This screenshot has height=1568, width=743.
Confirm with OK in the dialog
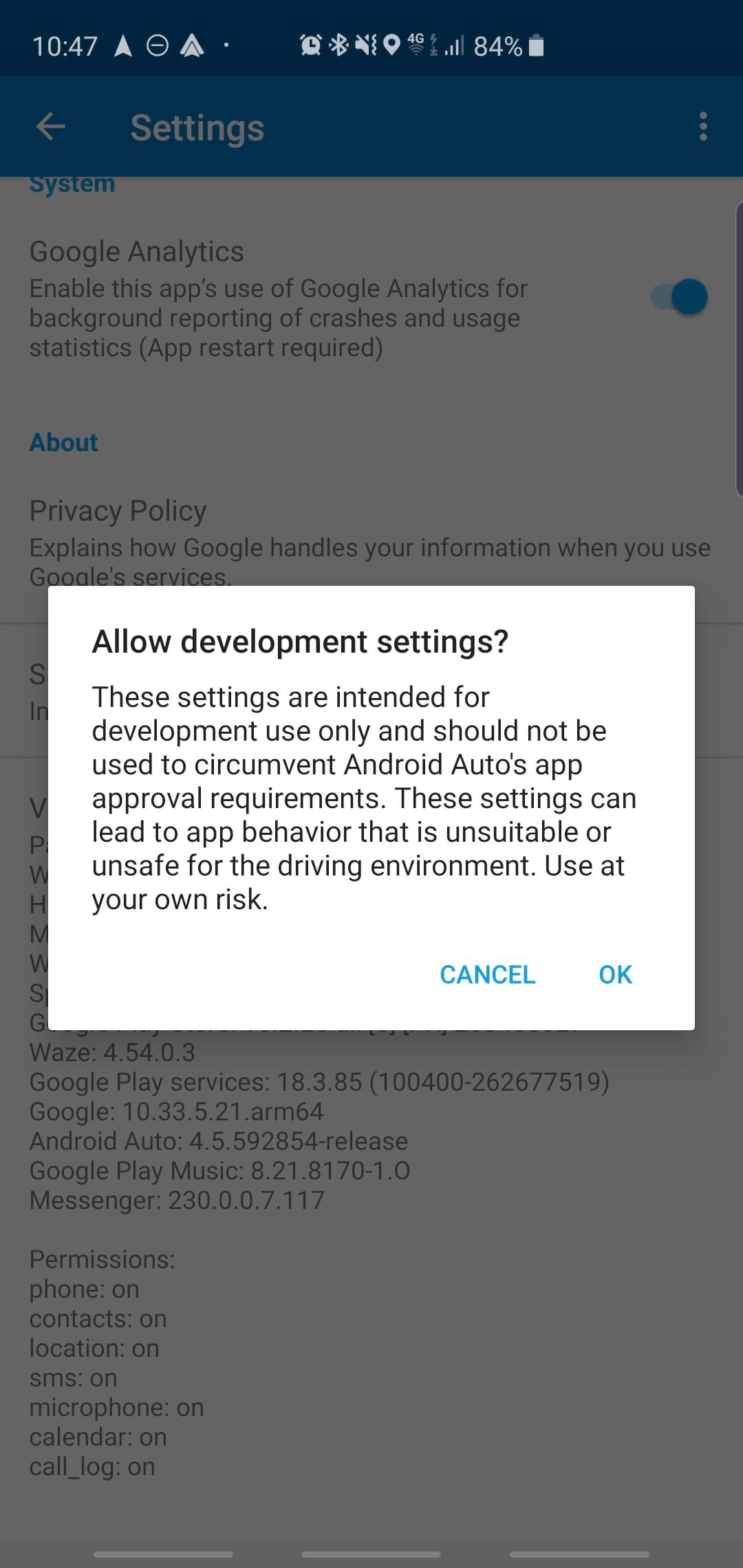click(615, 974)
